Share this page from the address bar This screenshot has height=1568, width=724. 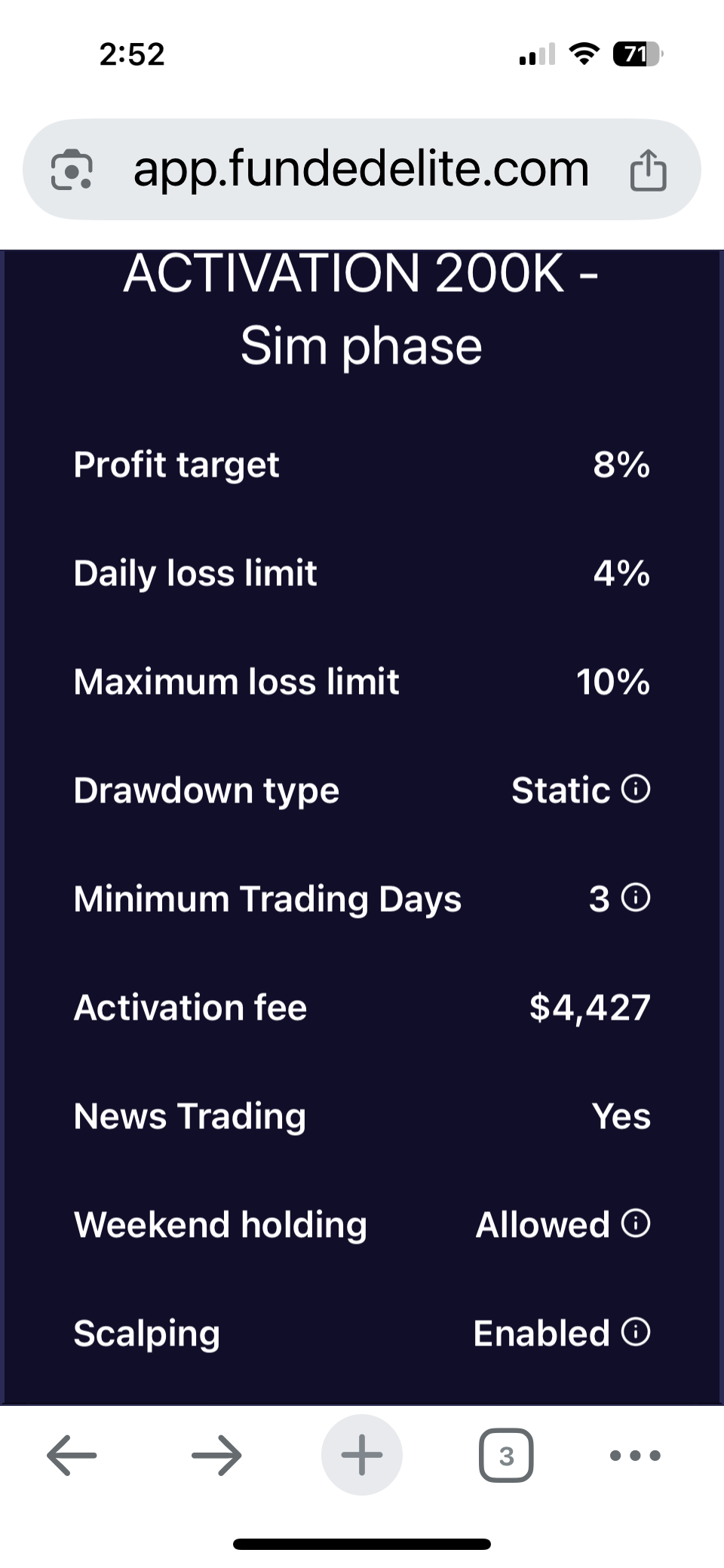click(648, 170)
